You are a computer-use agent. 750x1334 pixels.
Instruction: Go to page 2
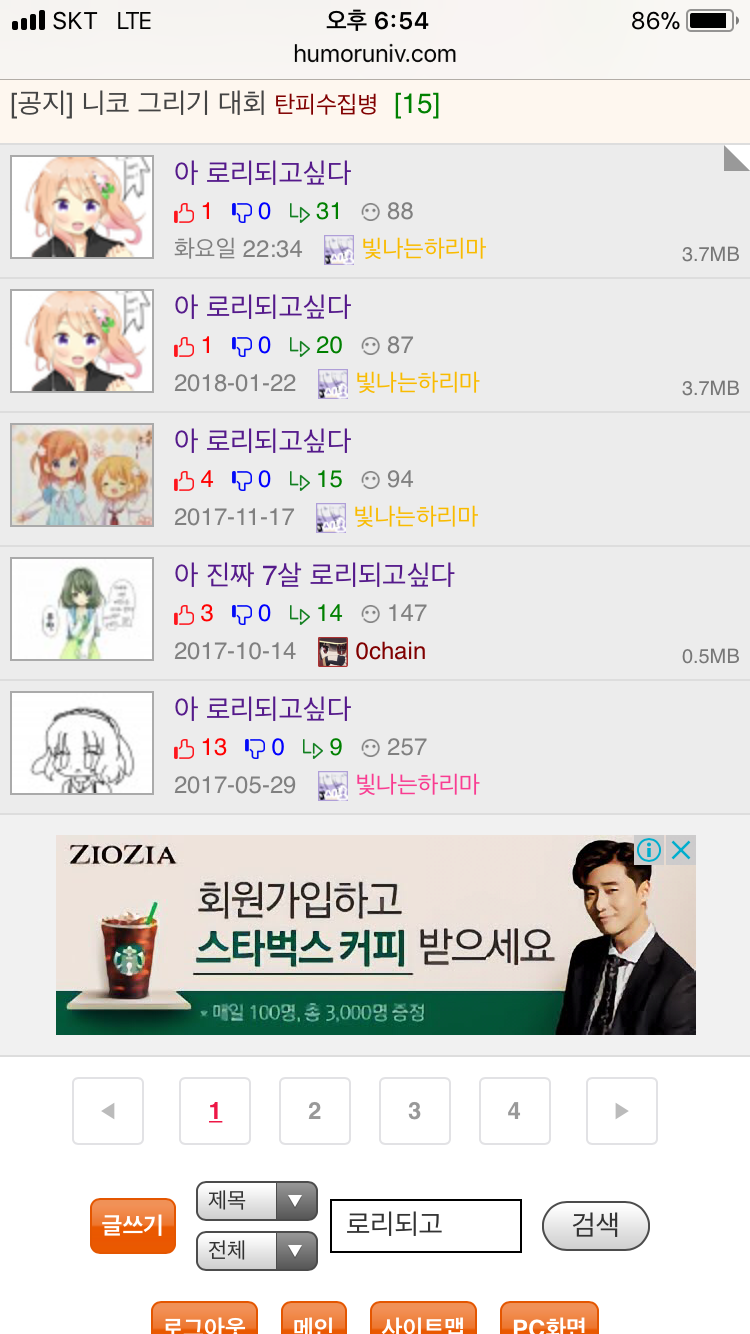[315, 1111]
